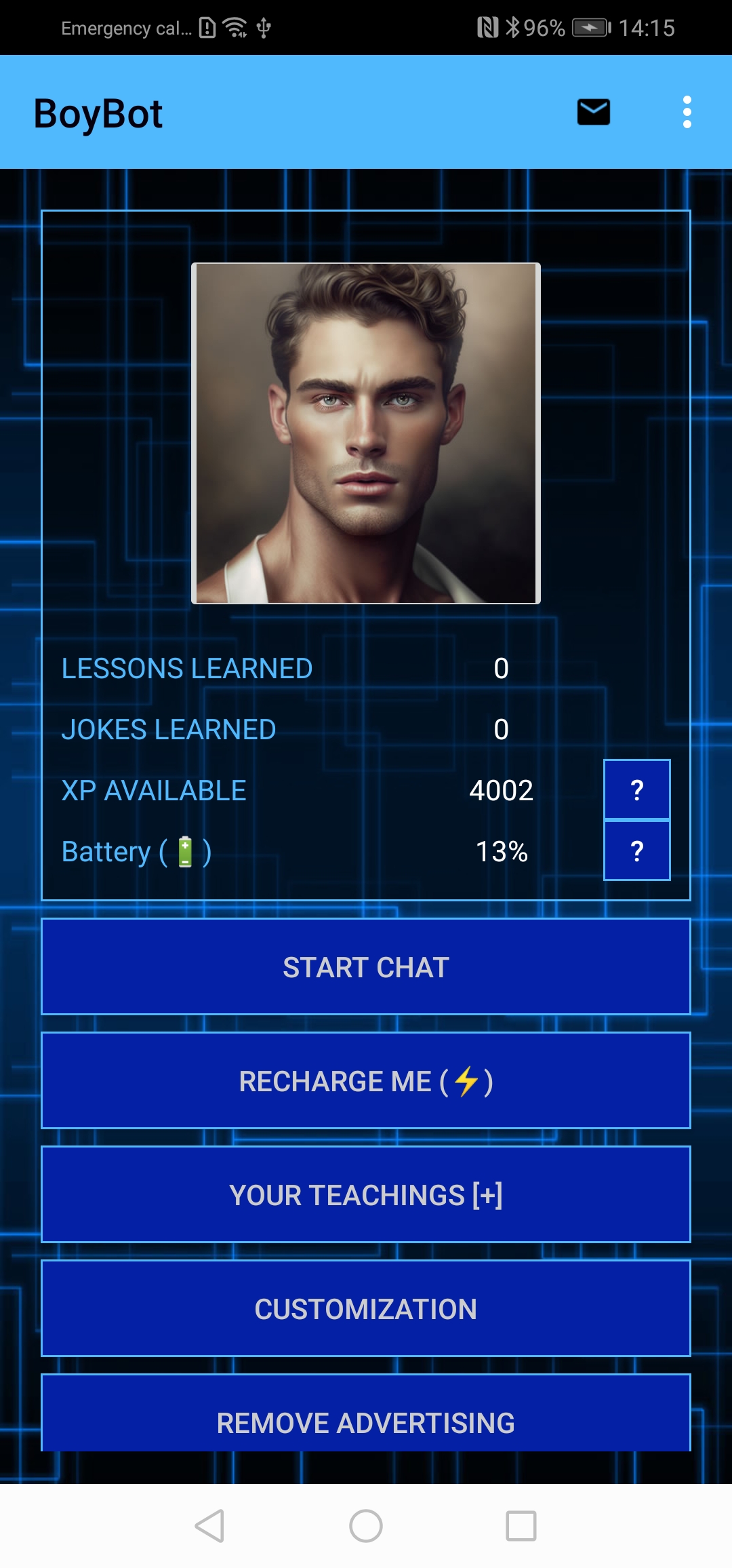Image resolution: width=732 pixels, height=1568 pixels.
Task: Open the three-dot overflow menu
Action: coord(687,112)
